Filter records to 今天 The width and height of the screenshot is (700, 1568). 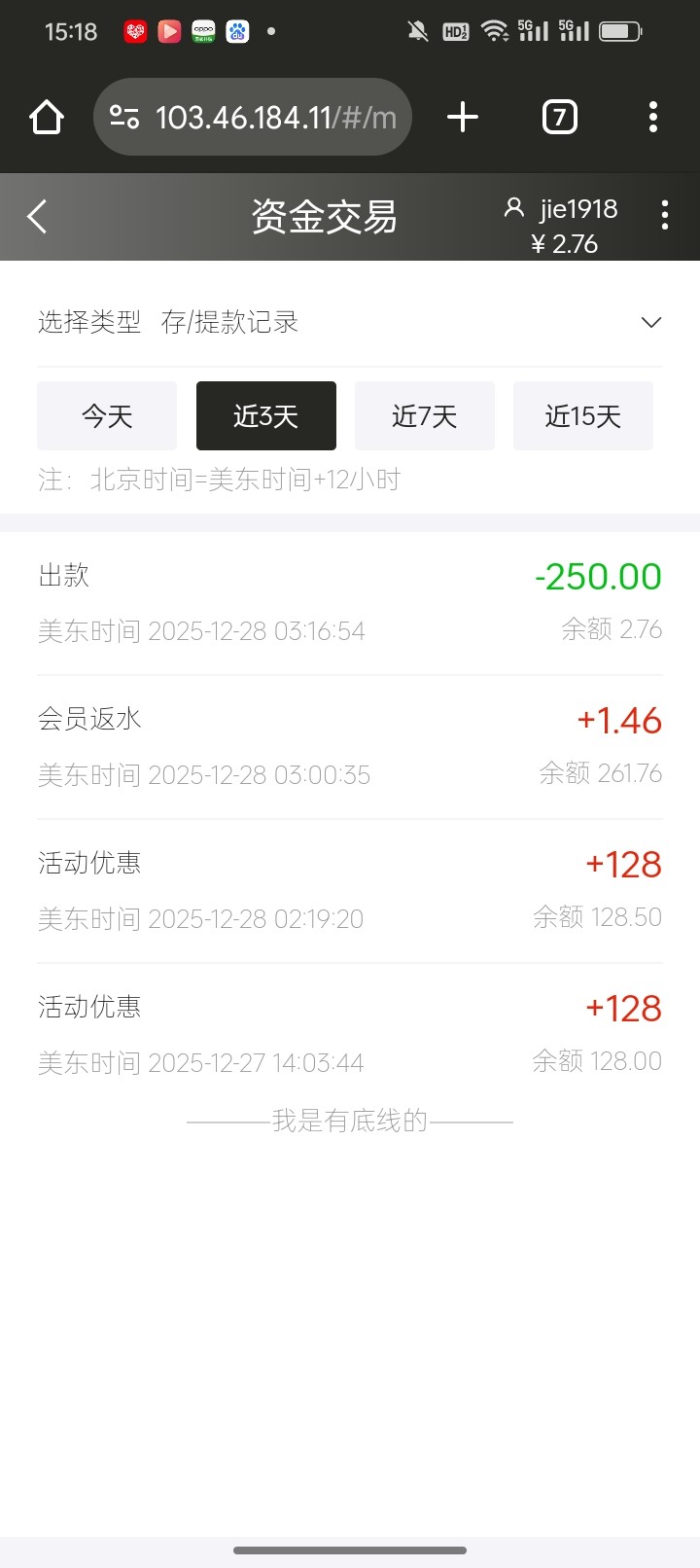click(107, 416)
